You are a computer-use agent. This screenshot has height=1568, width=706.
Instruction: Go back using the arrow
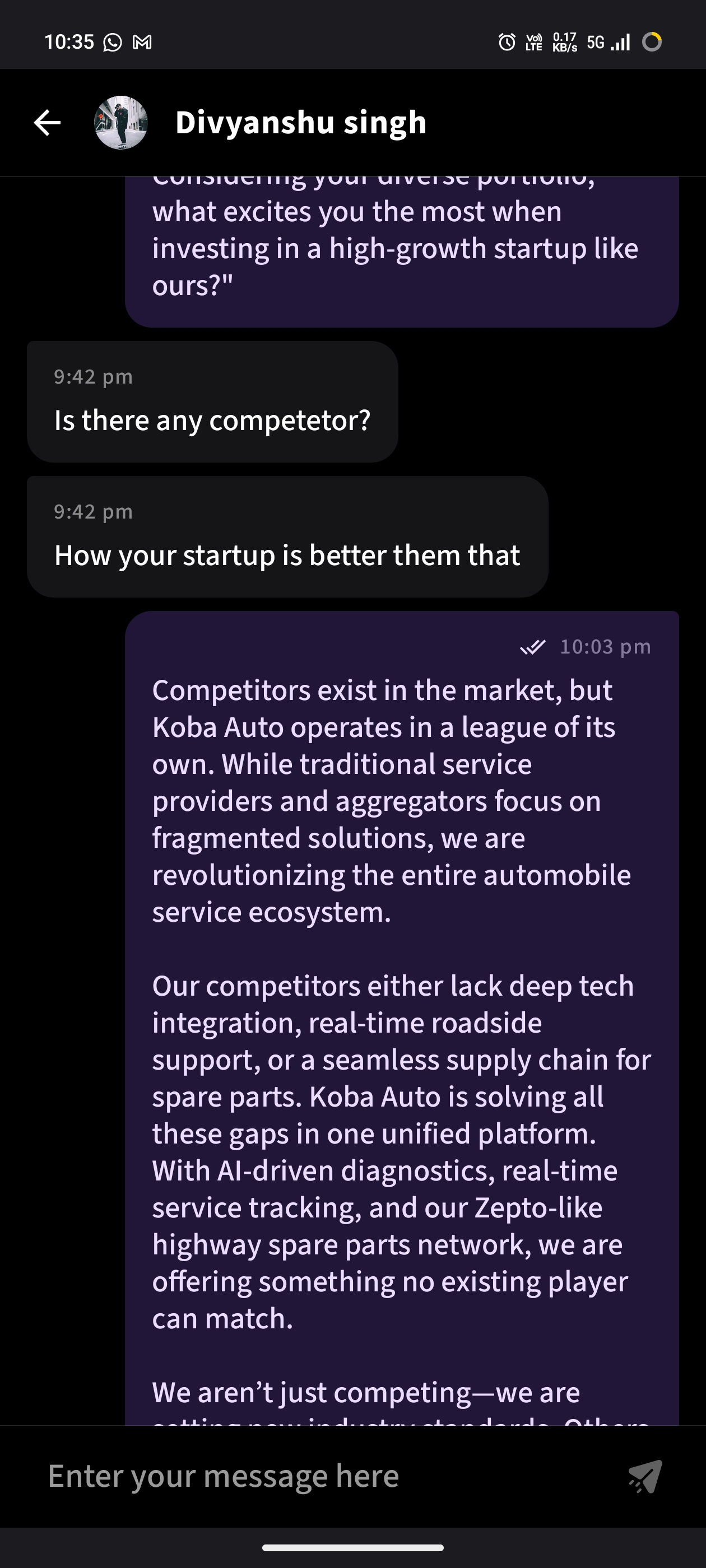(47, 122)
